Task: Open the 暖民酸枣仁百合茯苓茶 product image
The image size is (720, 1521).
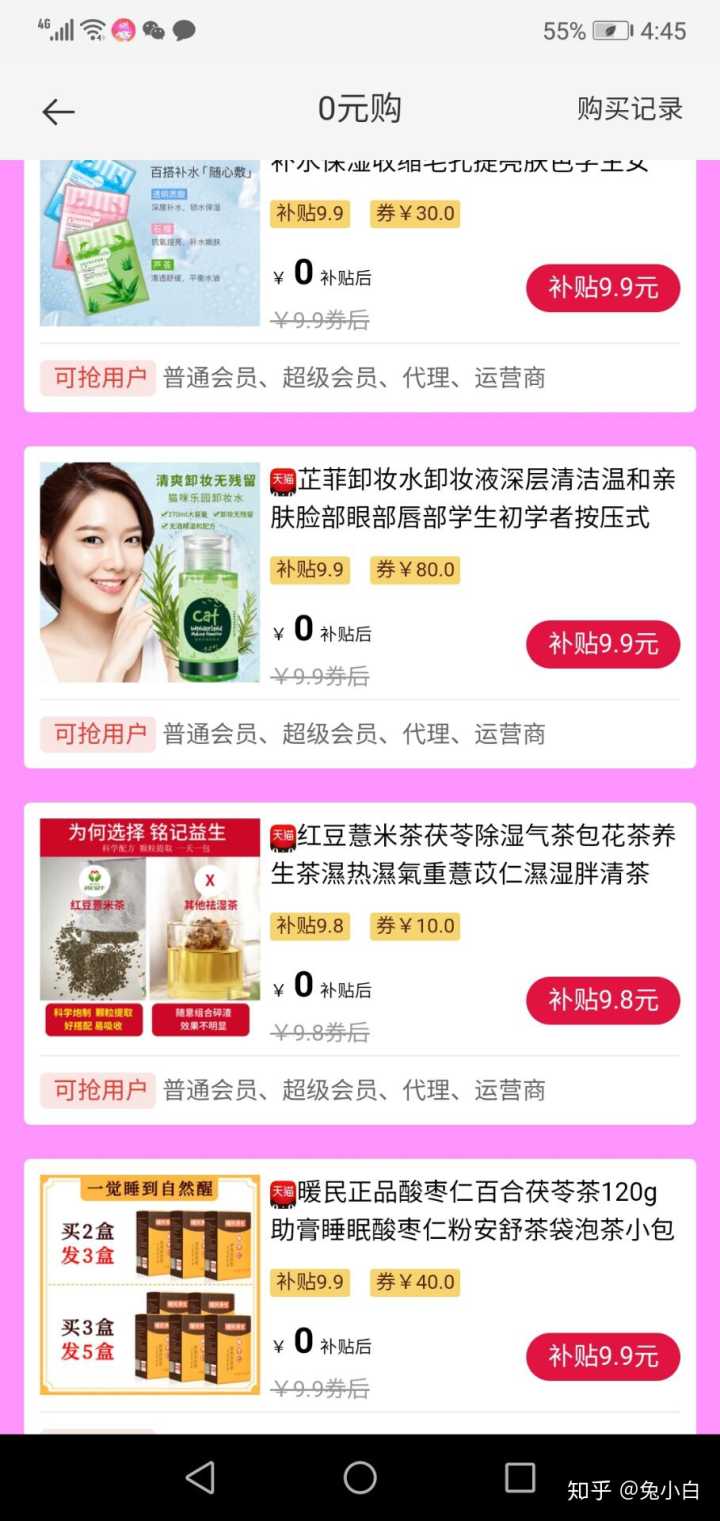Action: click(150, 1284)
